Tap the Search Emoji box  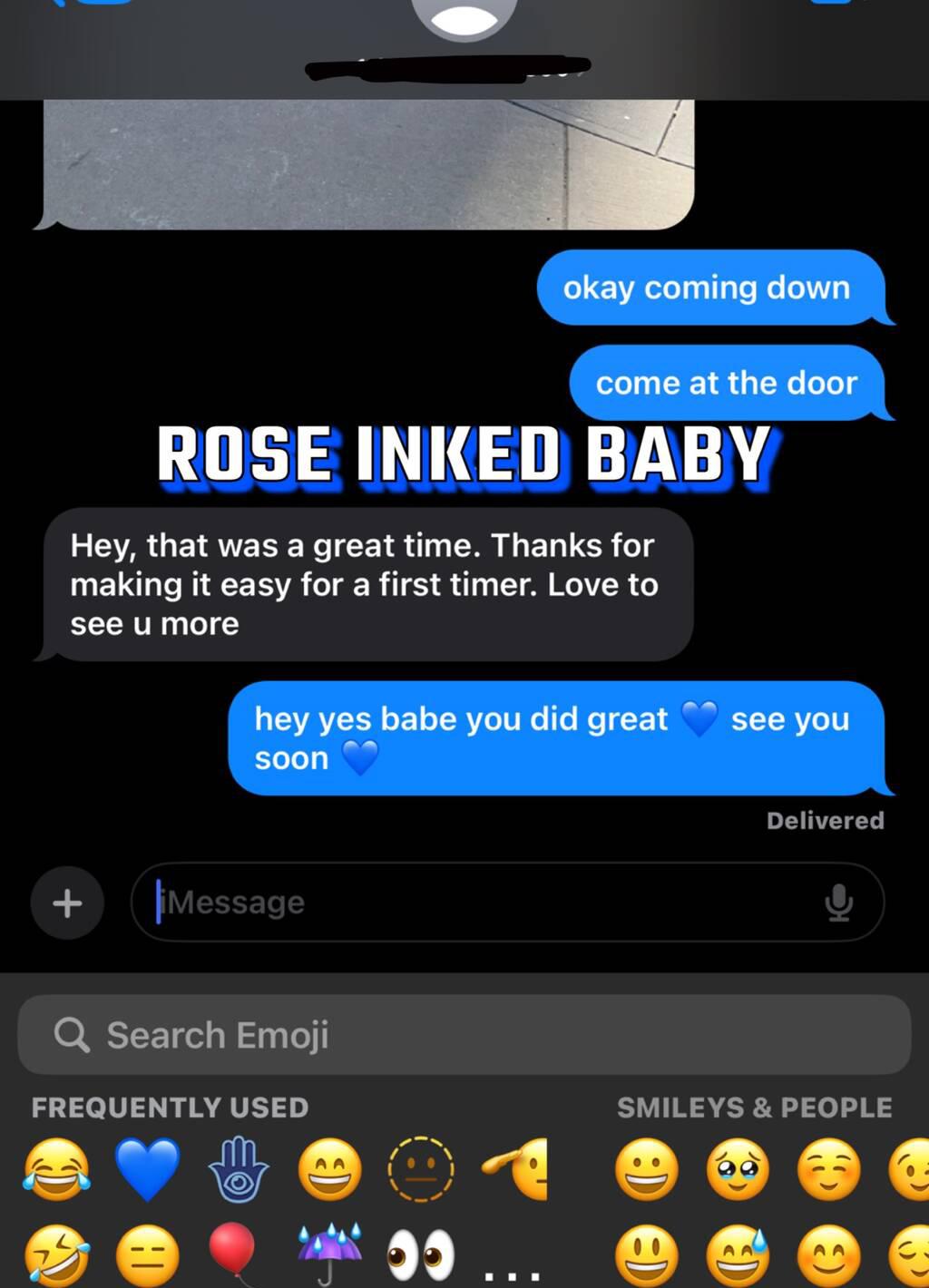coord(464,1035)
